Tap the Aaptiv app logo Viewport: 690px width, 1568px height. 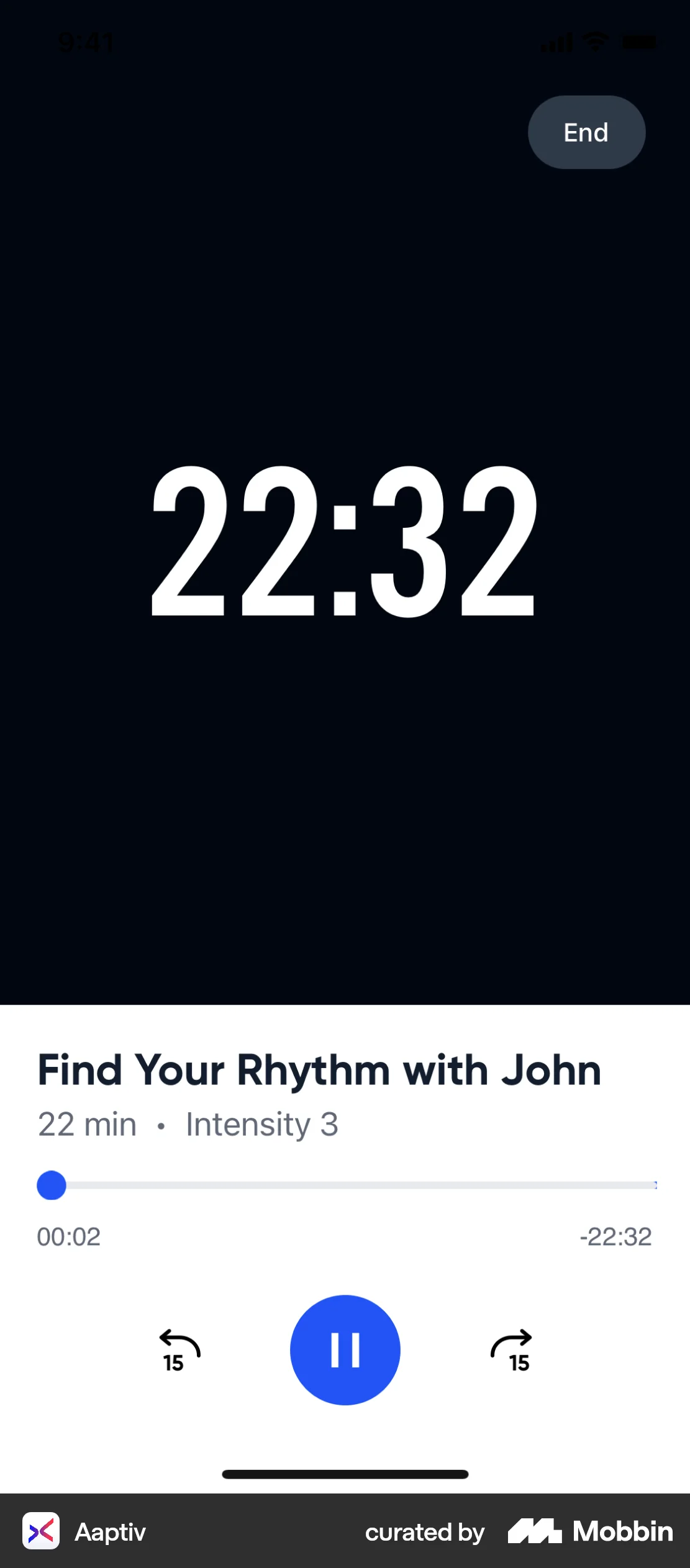[x=41, y=1532]
